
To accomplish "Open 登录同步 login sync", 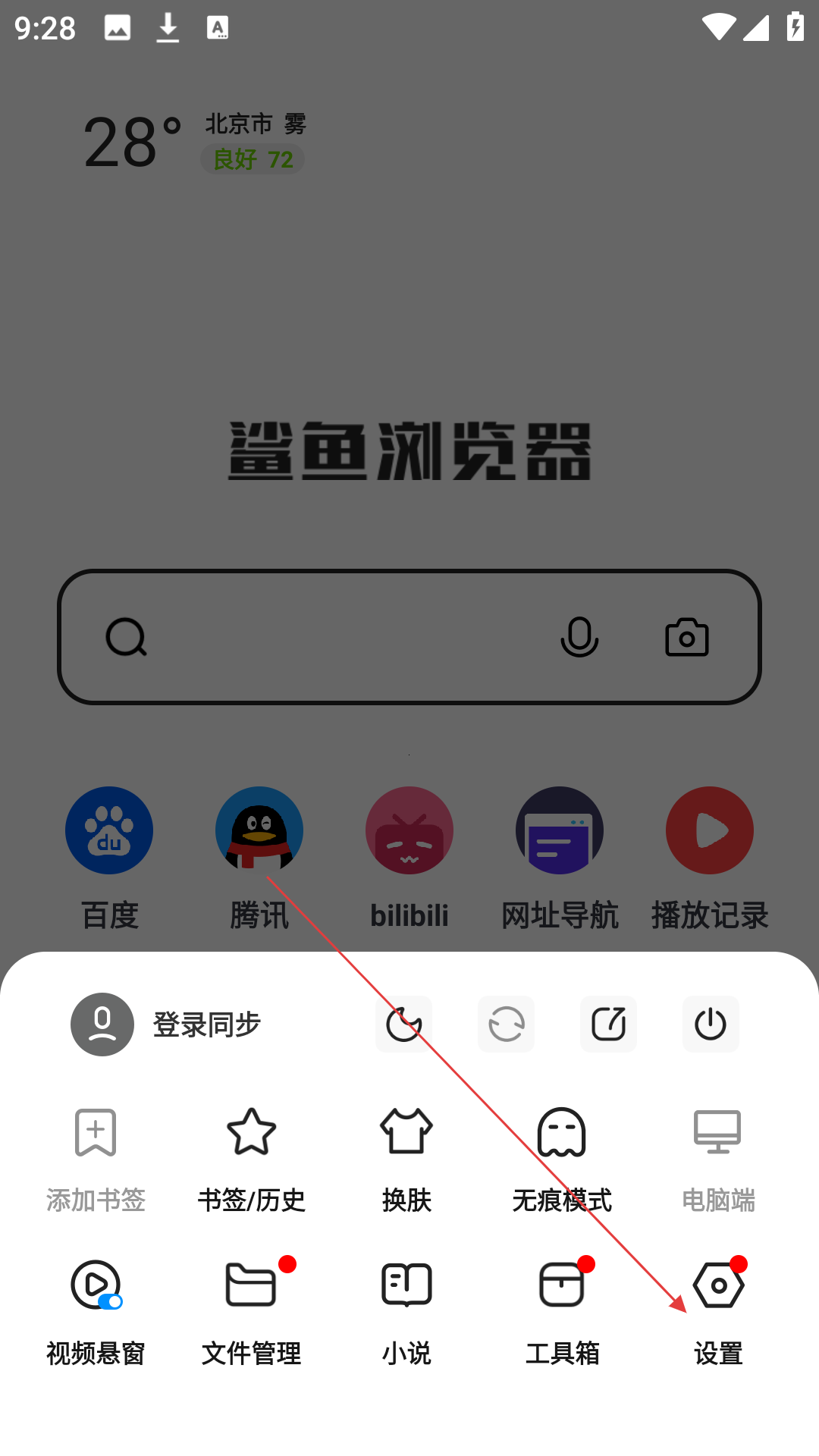I will click(167, 1025).
